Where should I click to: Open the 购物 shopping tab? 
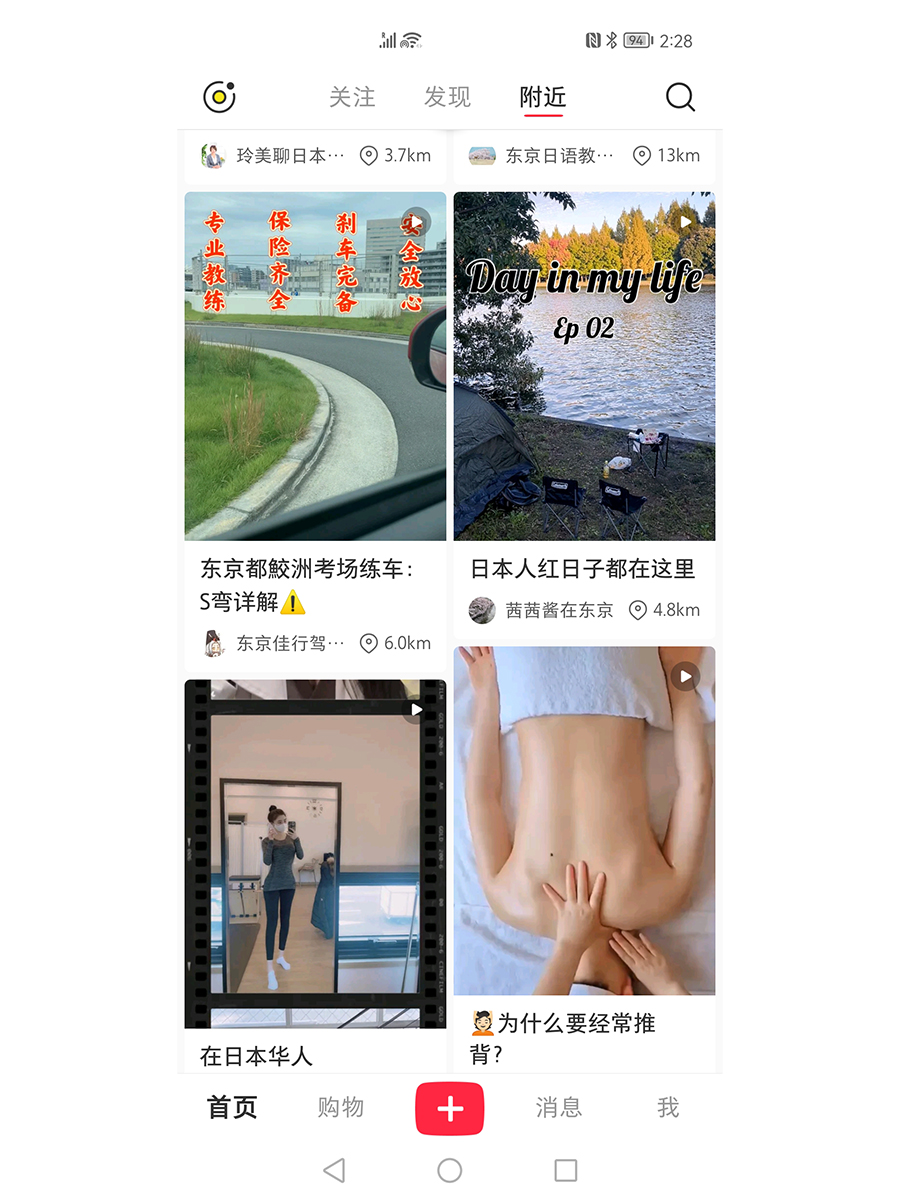(x=341, y=1107)
